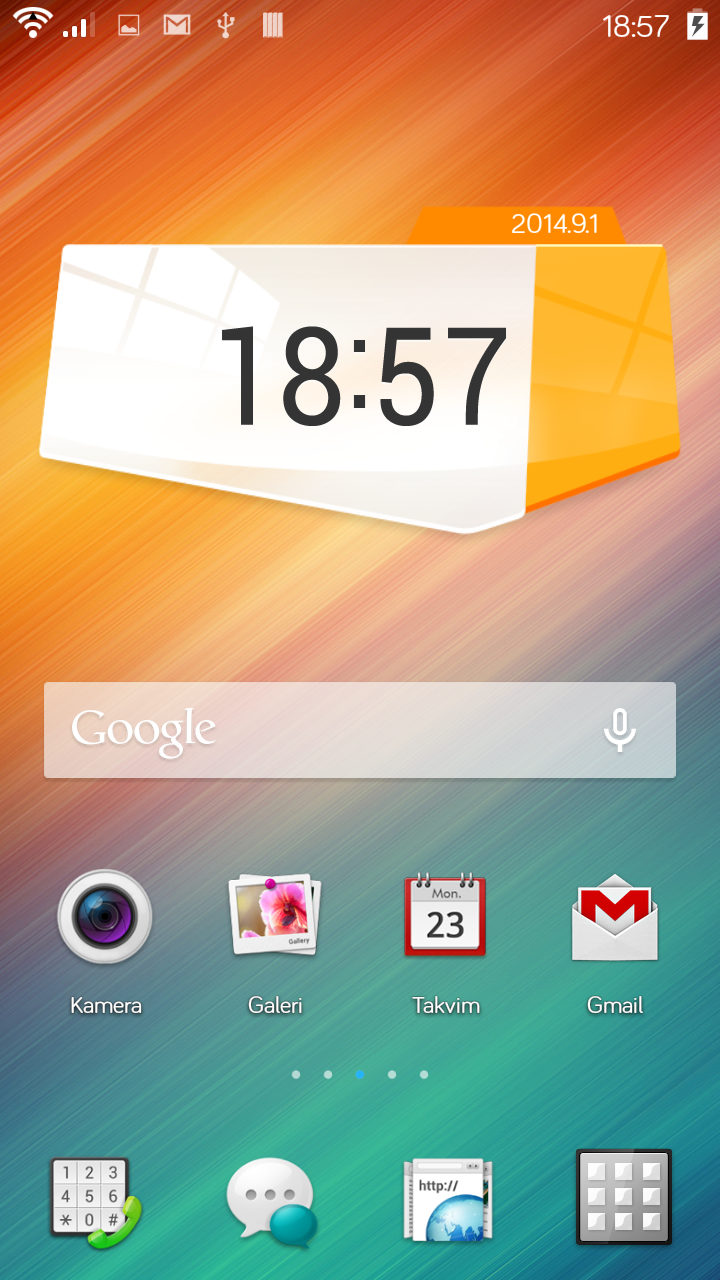Open the phone dialer

pyautogui.click(x=96, y=1201)
